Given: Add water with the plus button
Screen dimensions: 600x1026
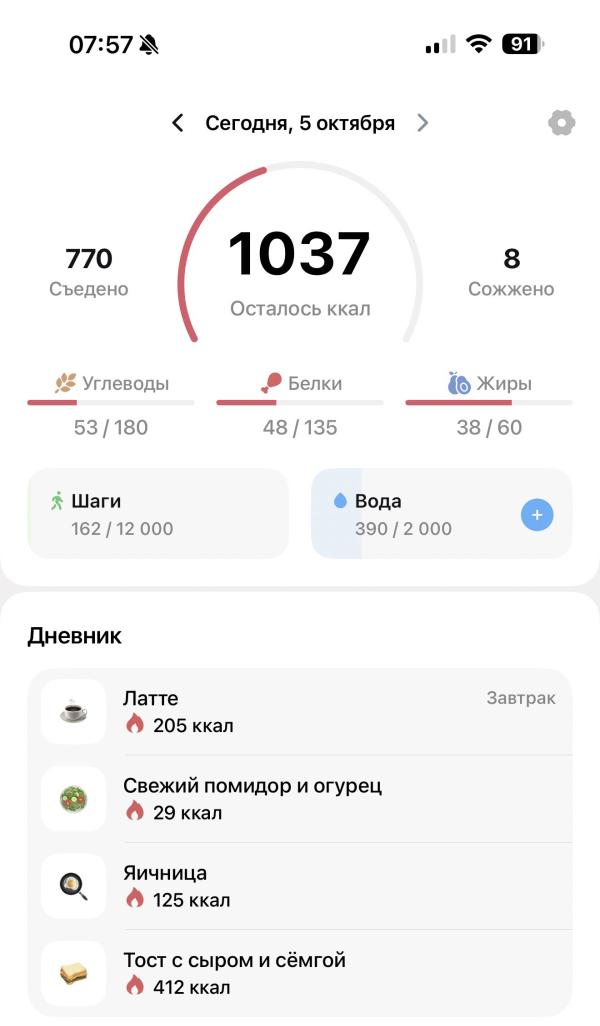Looking at the screenshot, I should pos(537,515).
